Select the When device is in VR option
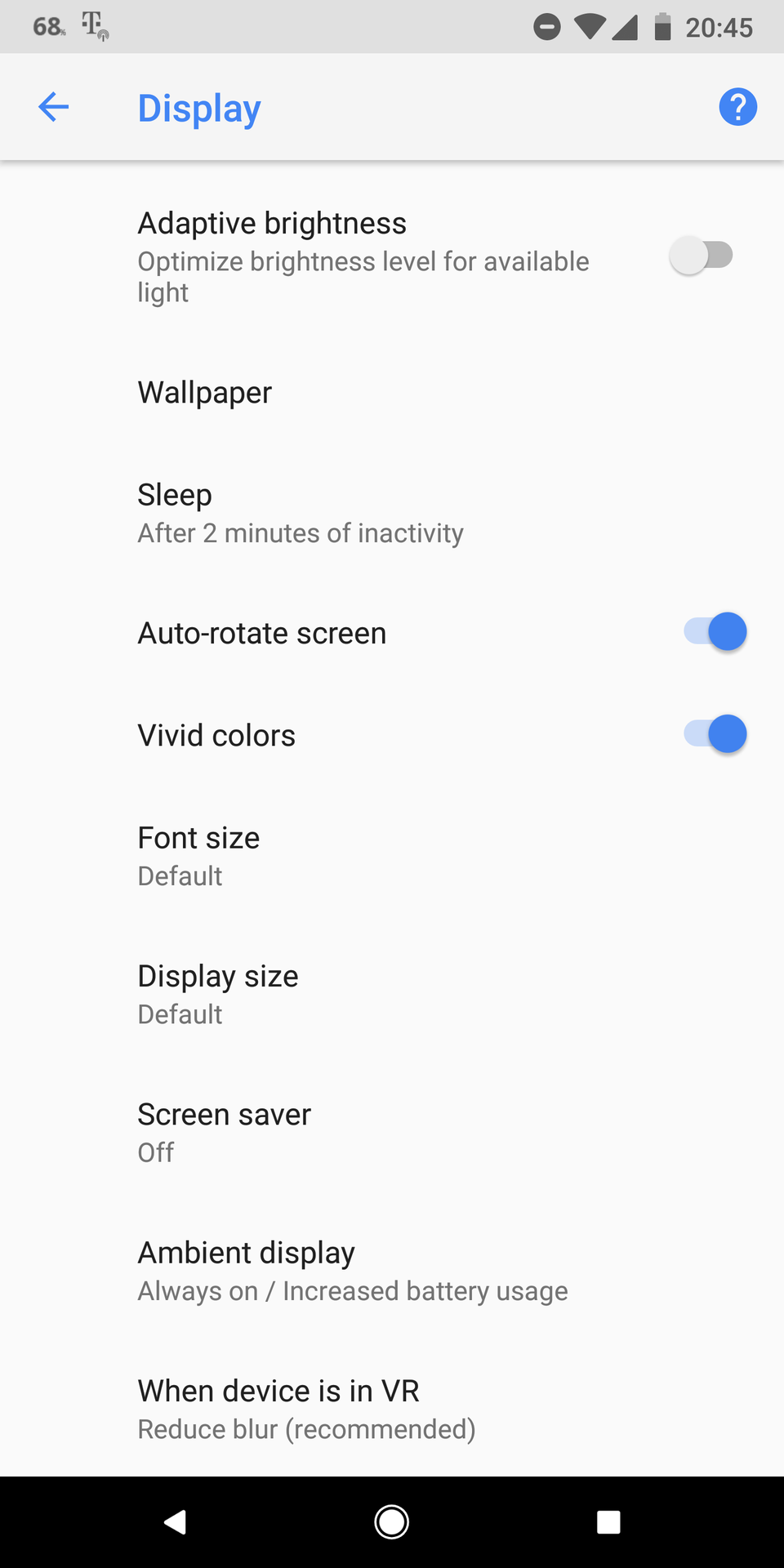Viewport: 784px width, 1568px height. 392,1408
